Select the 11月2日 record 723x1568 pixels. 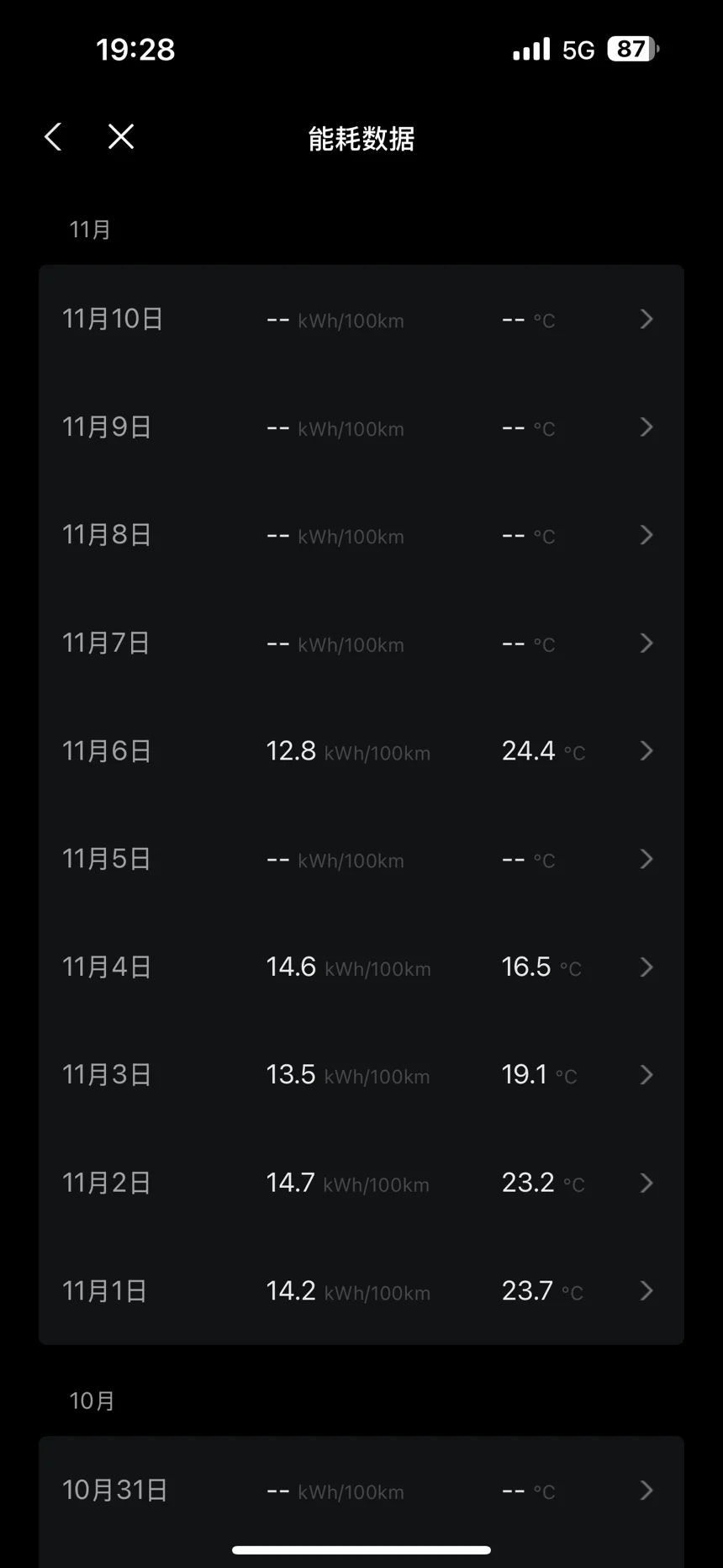361,1183
